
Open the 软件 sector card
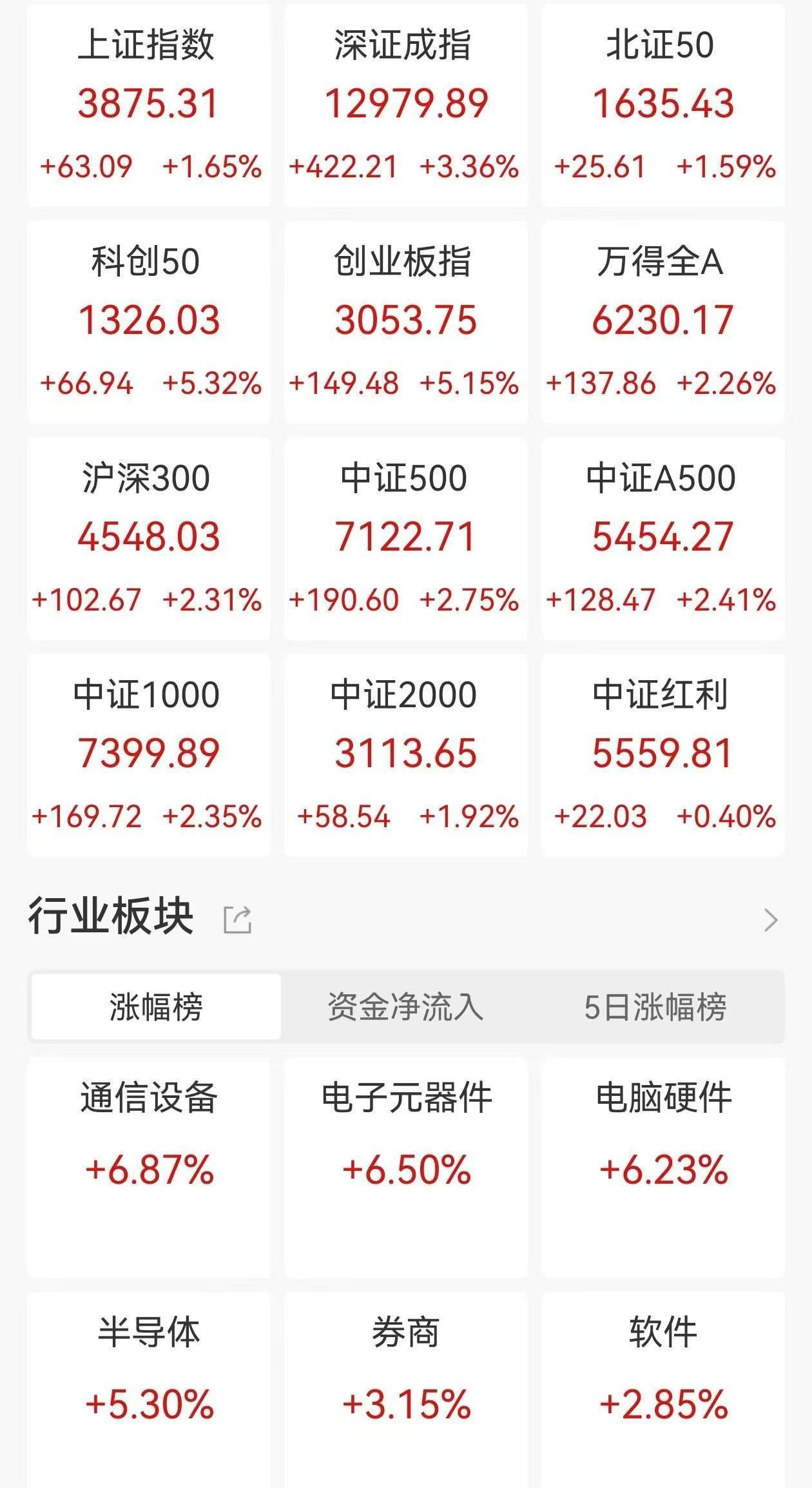click(662, 1399)
